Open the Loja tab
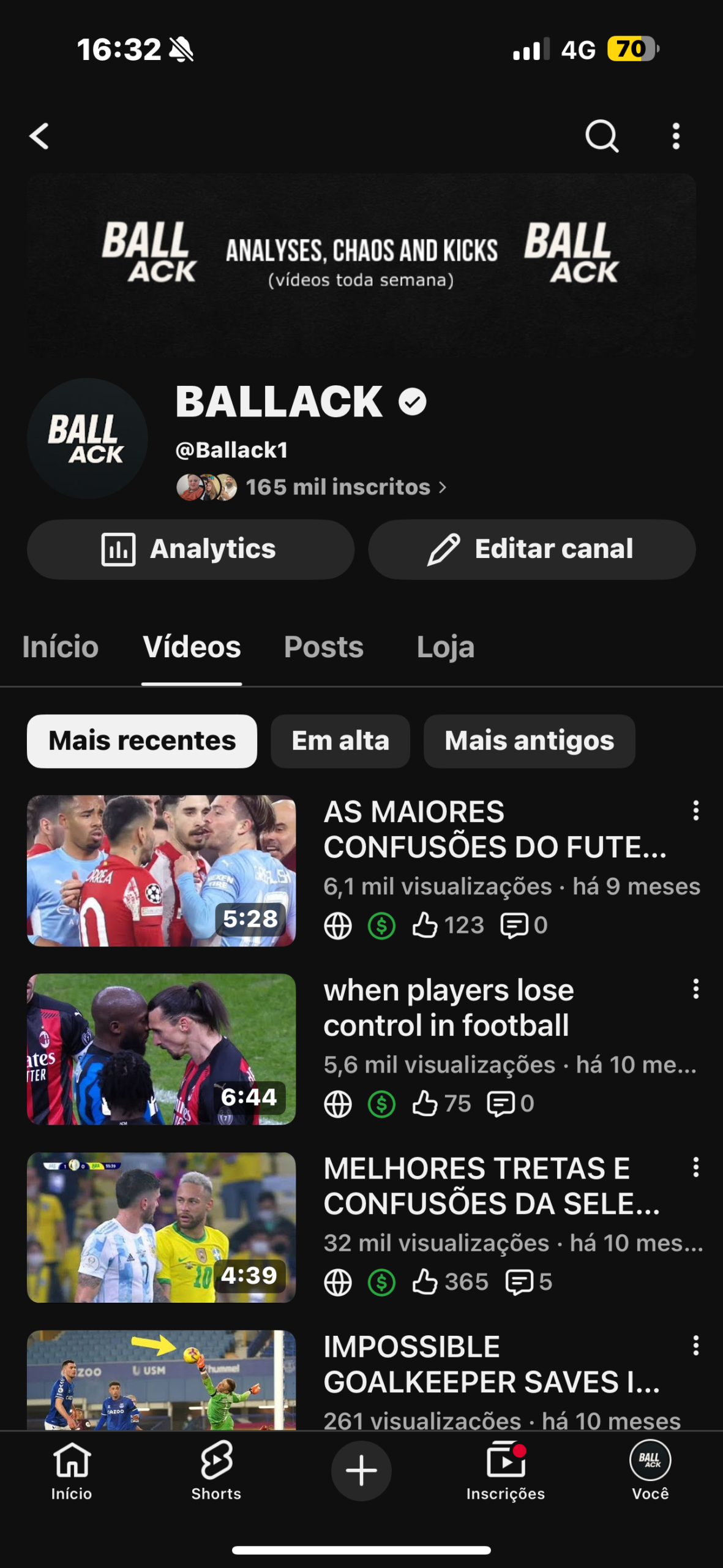The image size is (723, 1568). [445, 647]
